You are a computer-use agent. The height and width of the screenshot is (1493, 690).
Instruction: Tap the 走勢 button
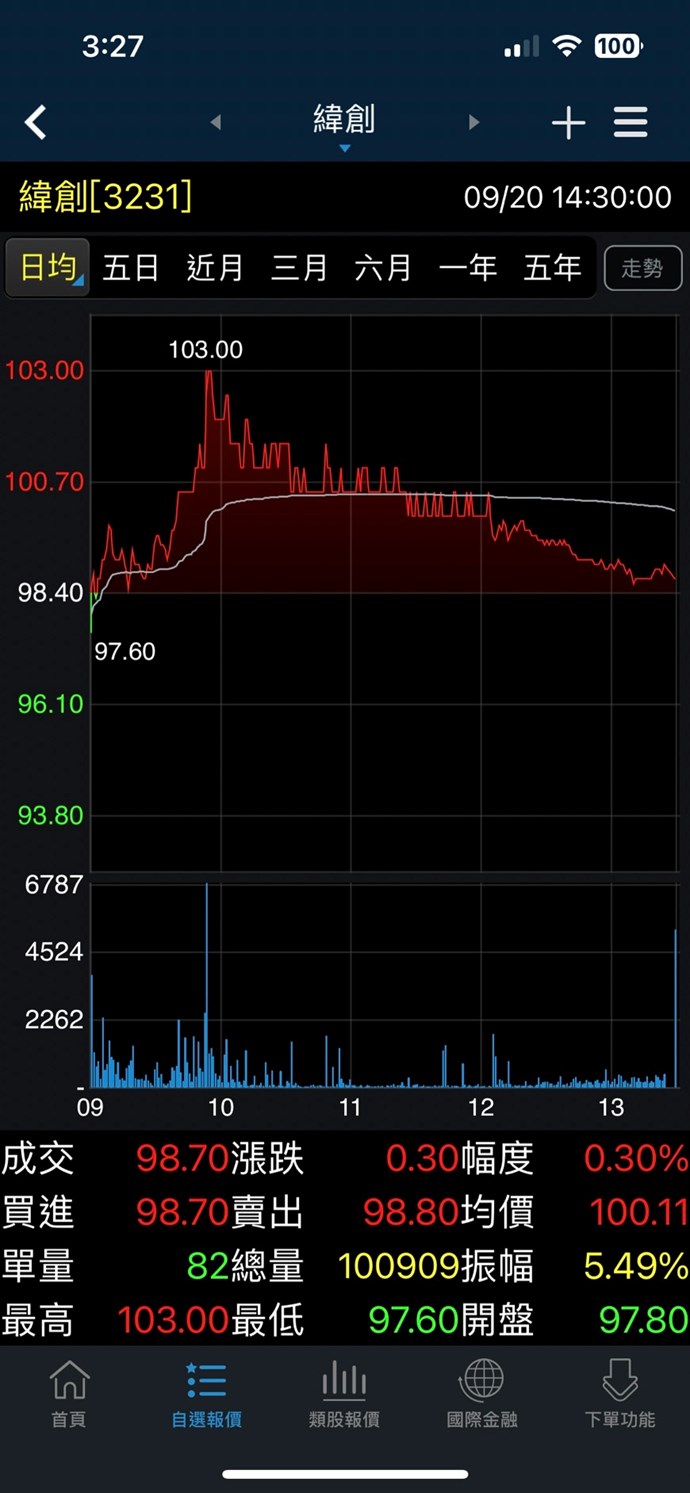tap(643, 268)
